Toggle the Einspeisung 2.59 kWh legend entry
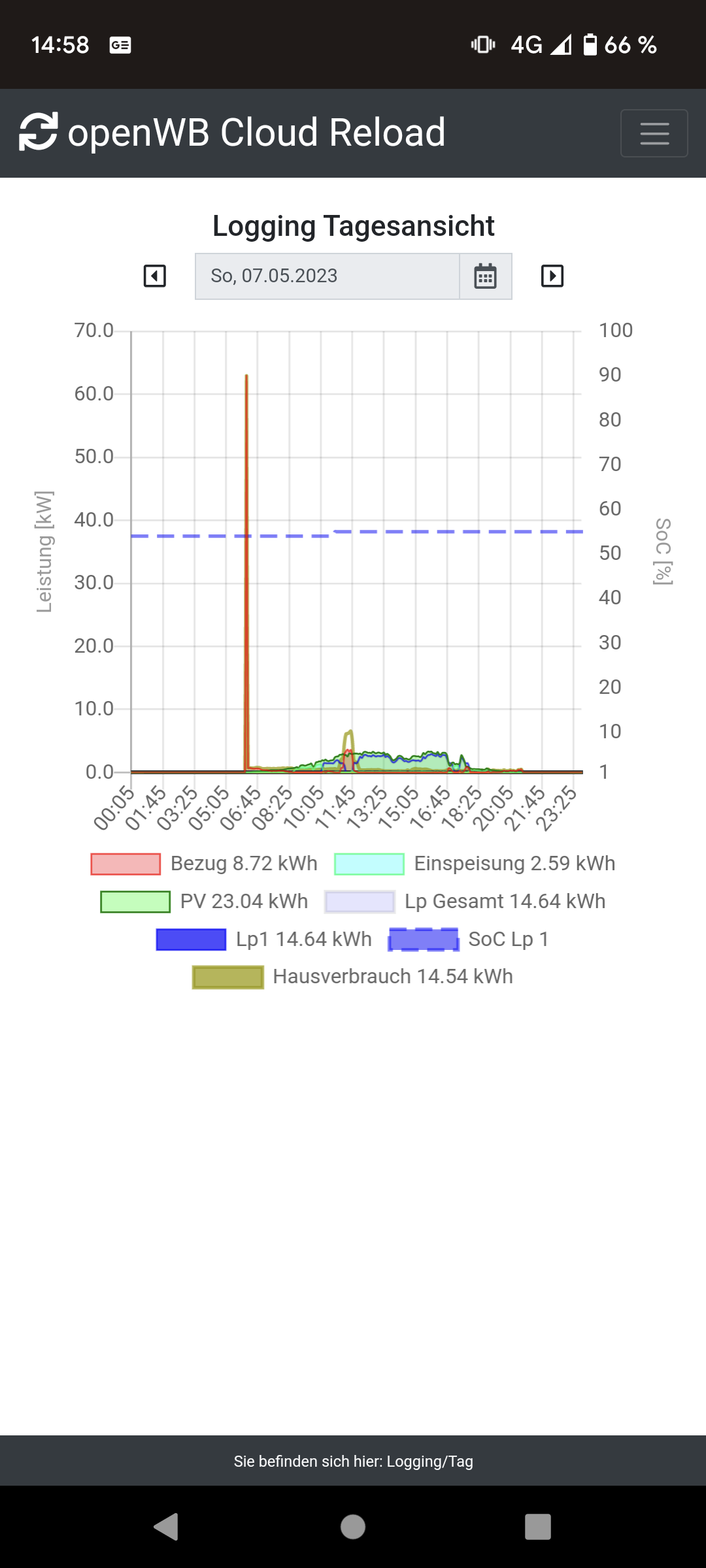Viewport: 706px width, 1568px height. coord(475,864)
